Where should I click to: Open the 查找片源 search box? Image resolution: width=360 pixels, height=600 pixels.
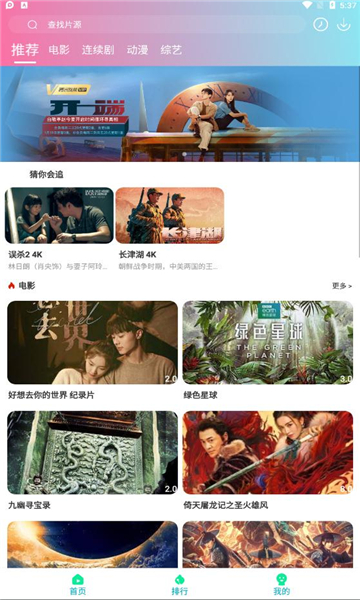(157, 25)
